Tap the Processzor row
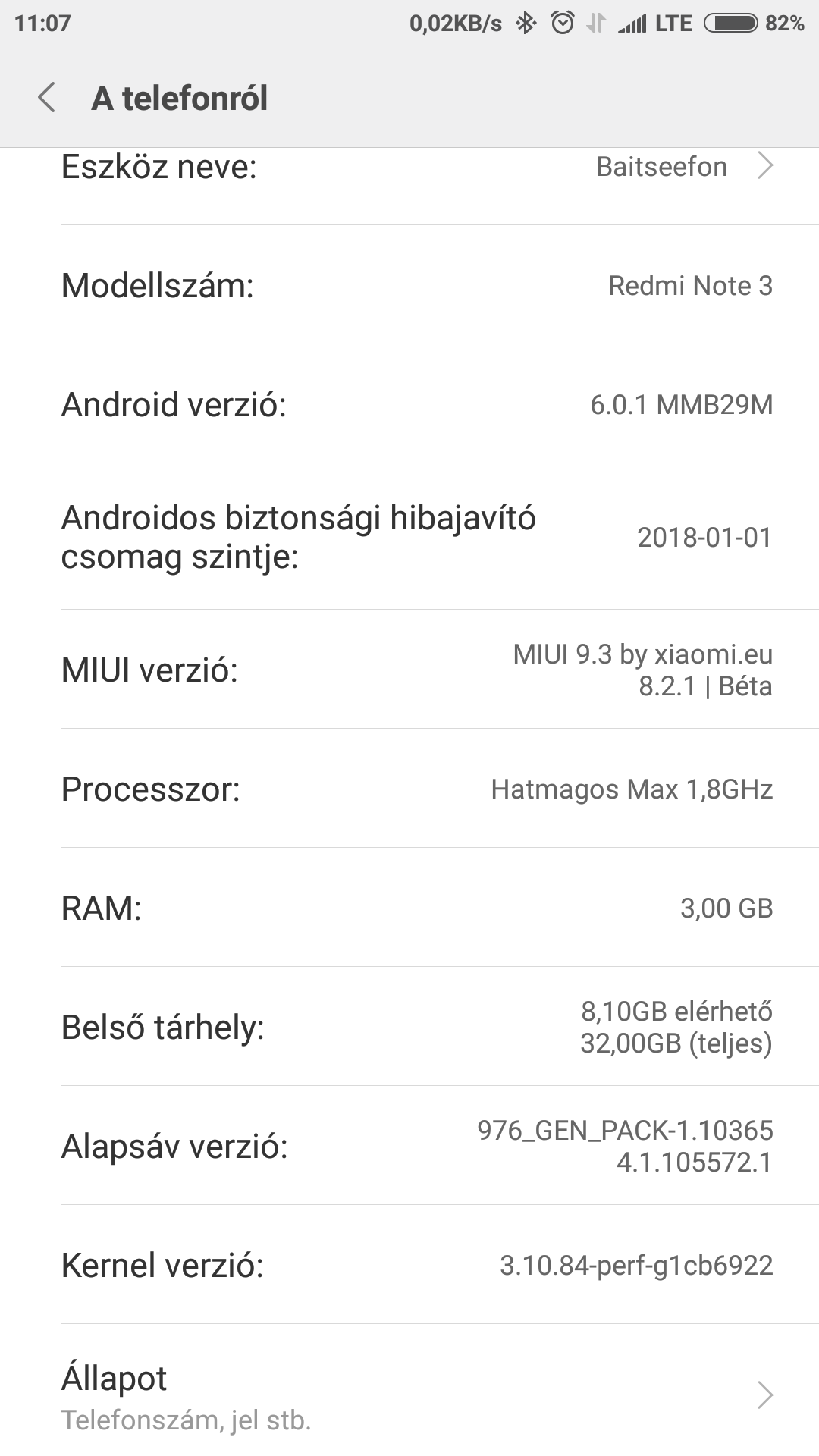The height and width of the screenshot is (1456, 819). point(409,789)
